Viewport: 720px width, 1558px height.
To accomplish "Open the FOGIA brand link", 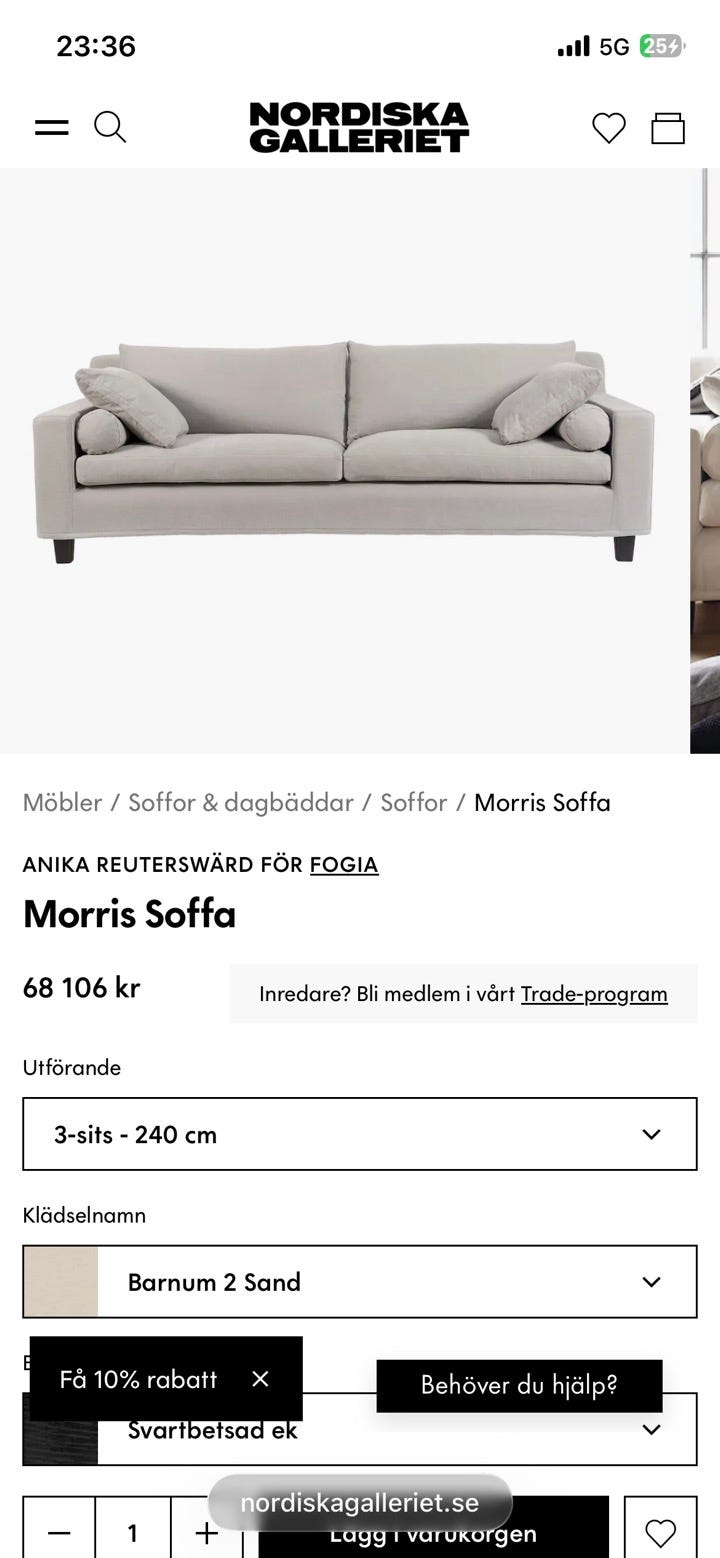I will coord(345,864).
